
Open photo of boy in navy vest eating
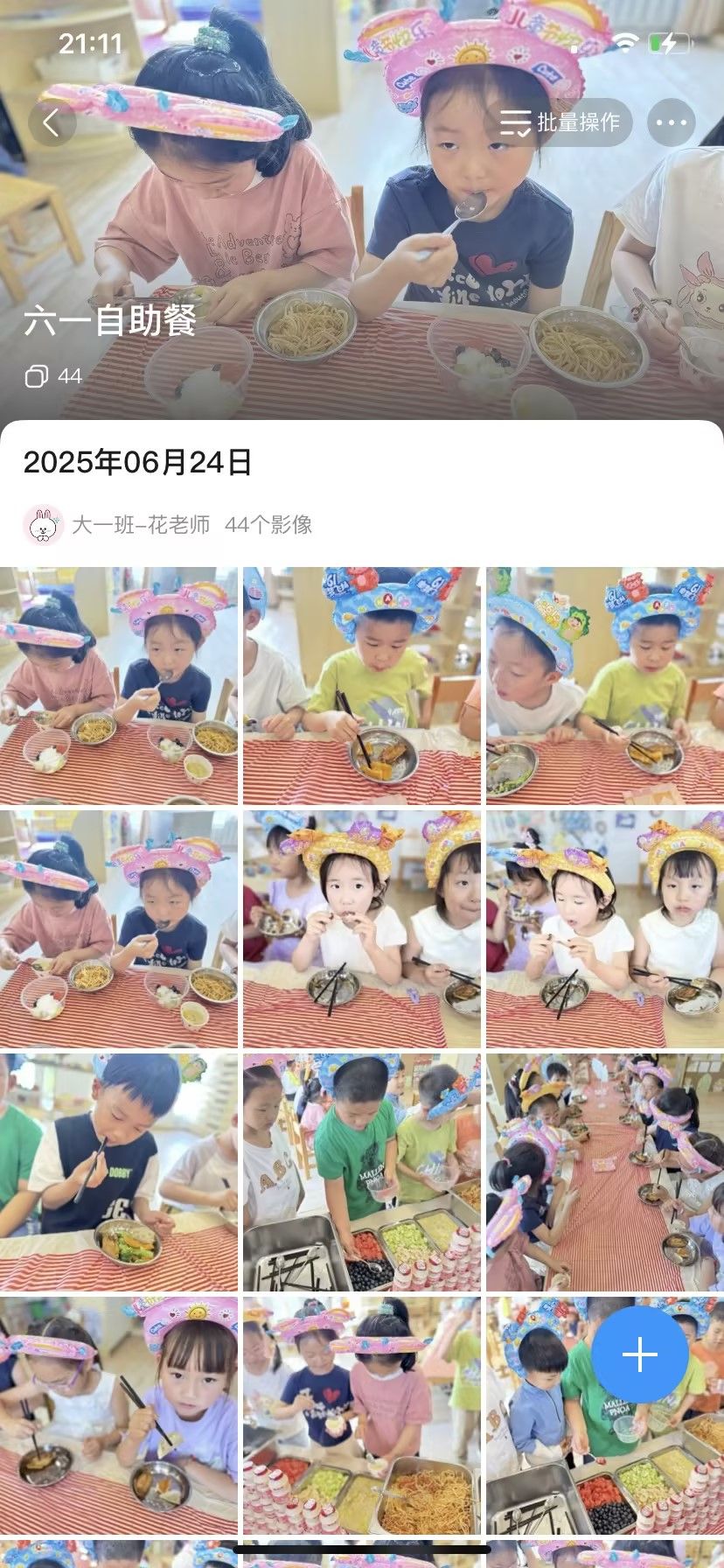(x=118, y=1172)
